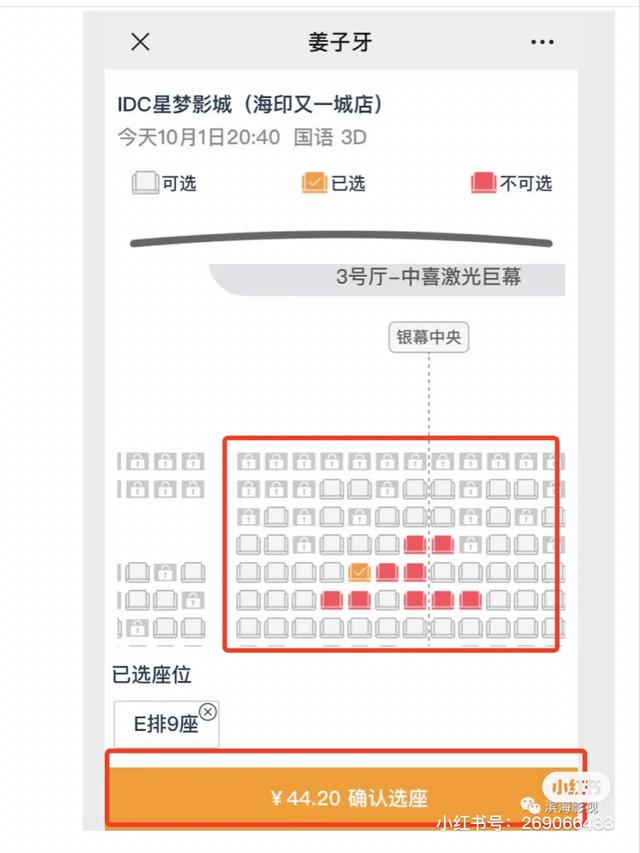Open the three-dot overflow menu
Image resolution: width=640 pixels, height=853 pixels.
(542, 42)
